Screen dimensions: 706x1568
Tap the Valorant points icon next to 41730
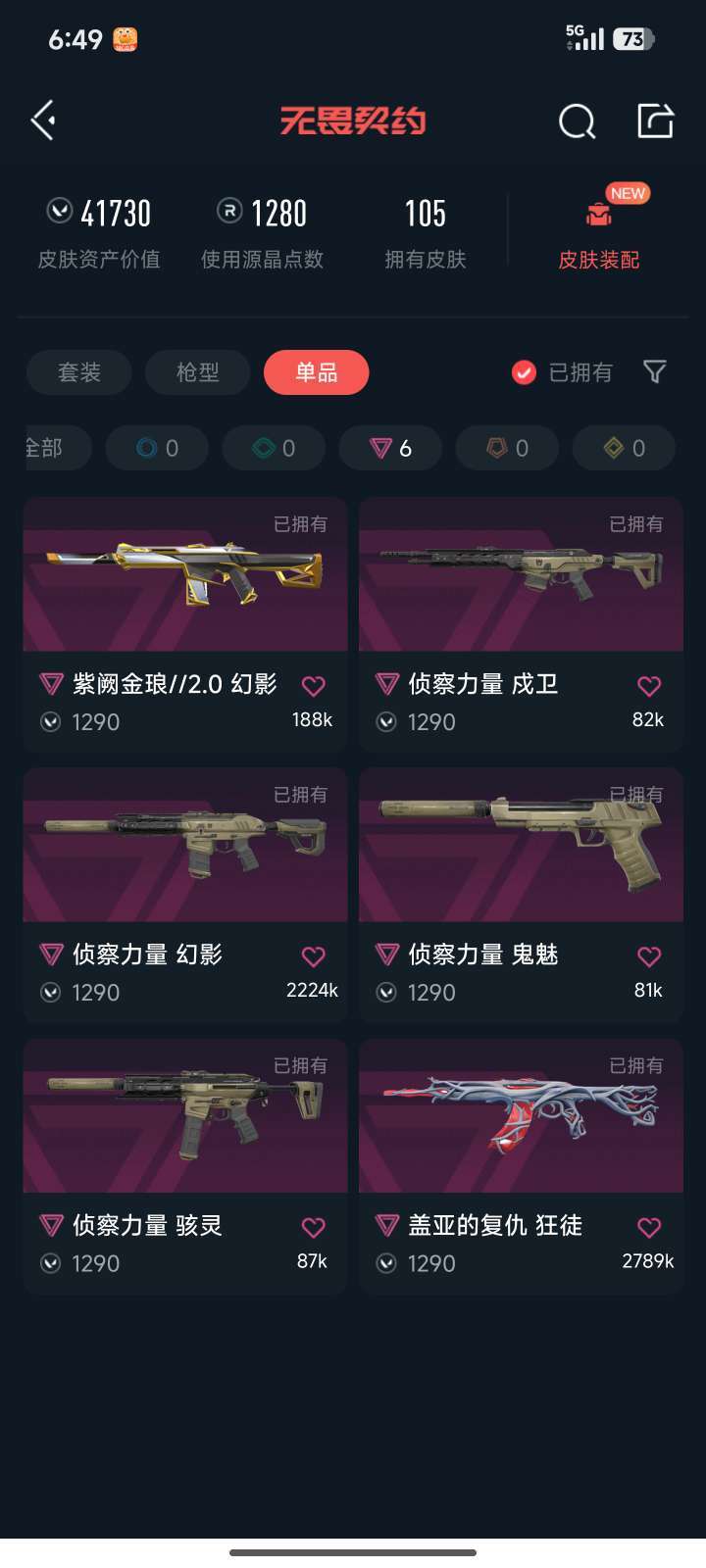coord(61,212)
